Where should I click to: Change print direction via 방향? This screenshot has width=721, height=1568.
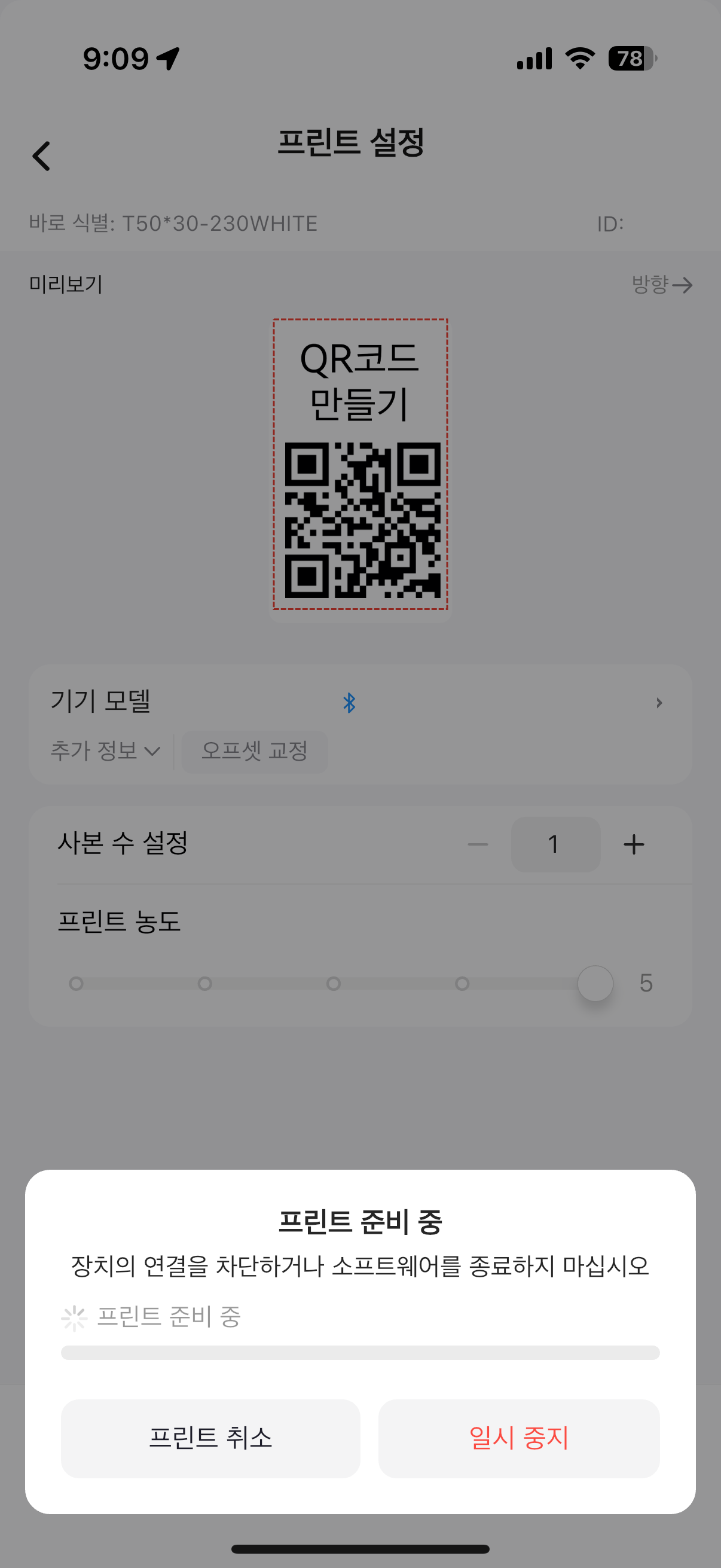click(662, 284)
